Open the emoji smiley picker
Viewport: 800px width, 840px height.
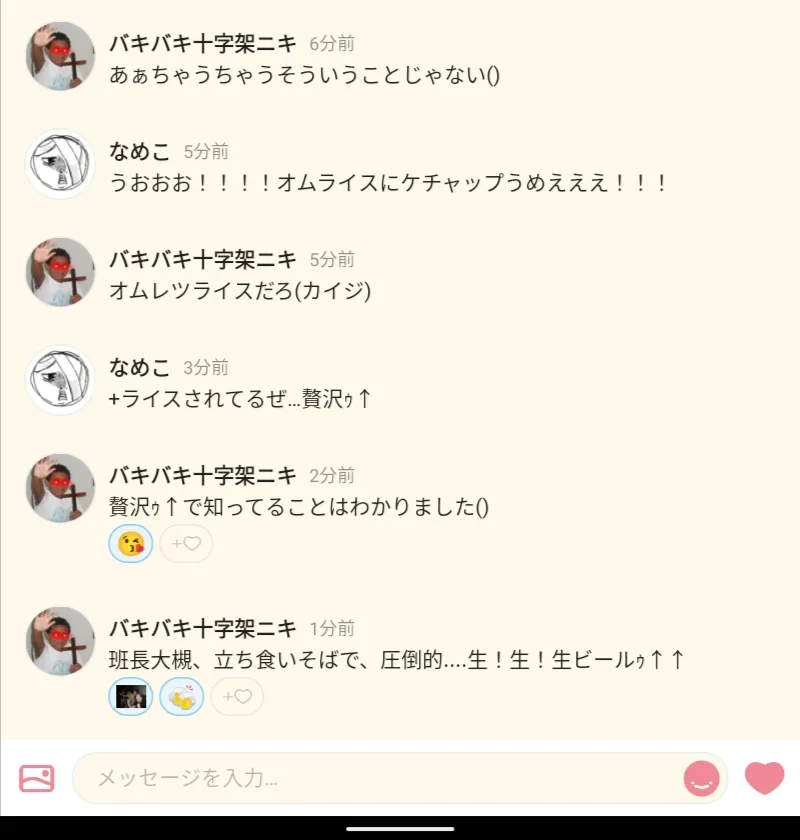(x=701, y=778)
